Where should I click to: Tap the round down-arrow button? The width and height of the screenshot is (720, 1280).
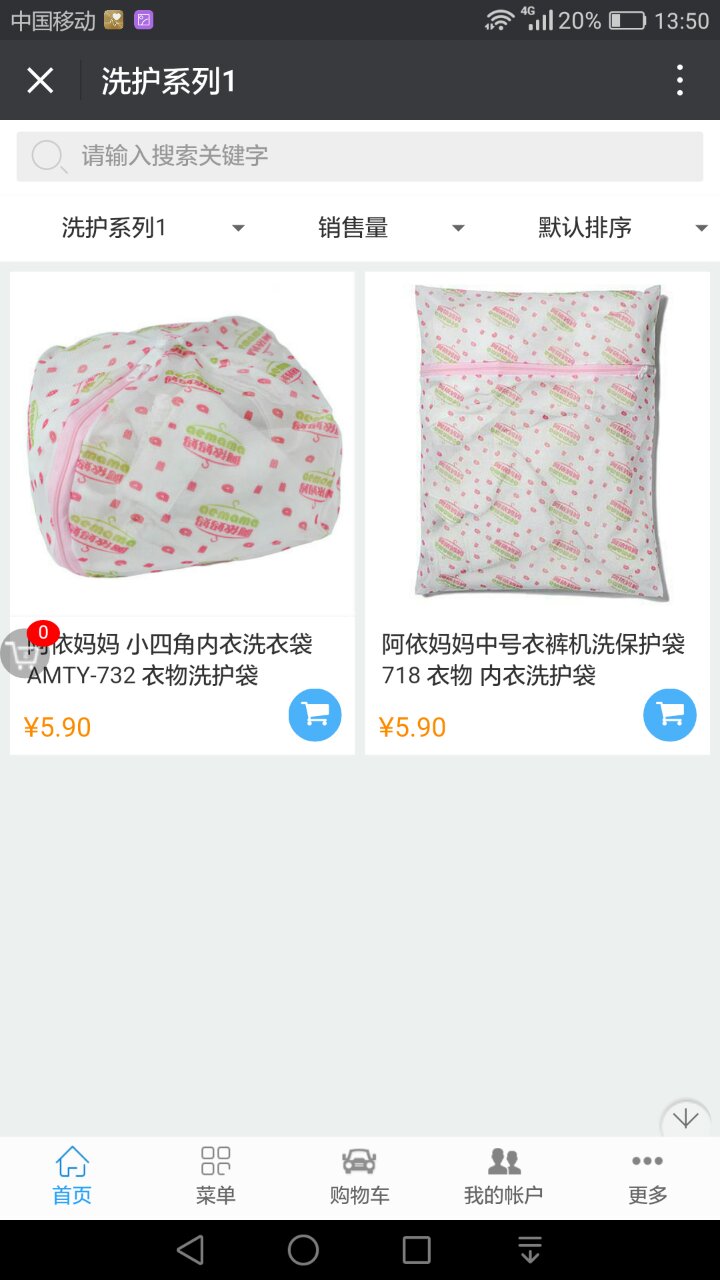pos(686,1118)
